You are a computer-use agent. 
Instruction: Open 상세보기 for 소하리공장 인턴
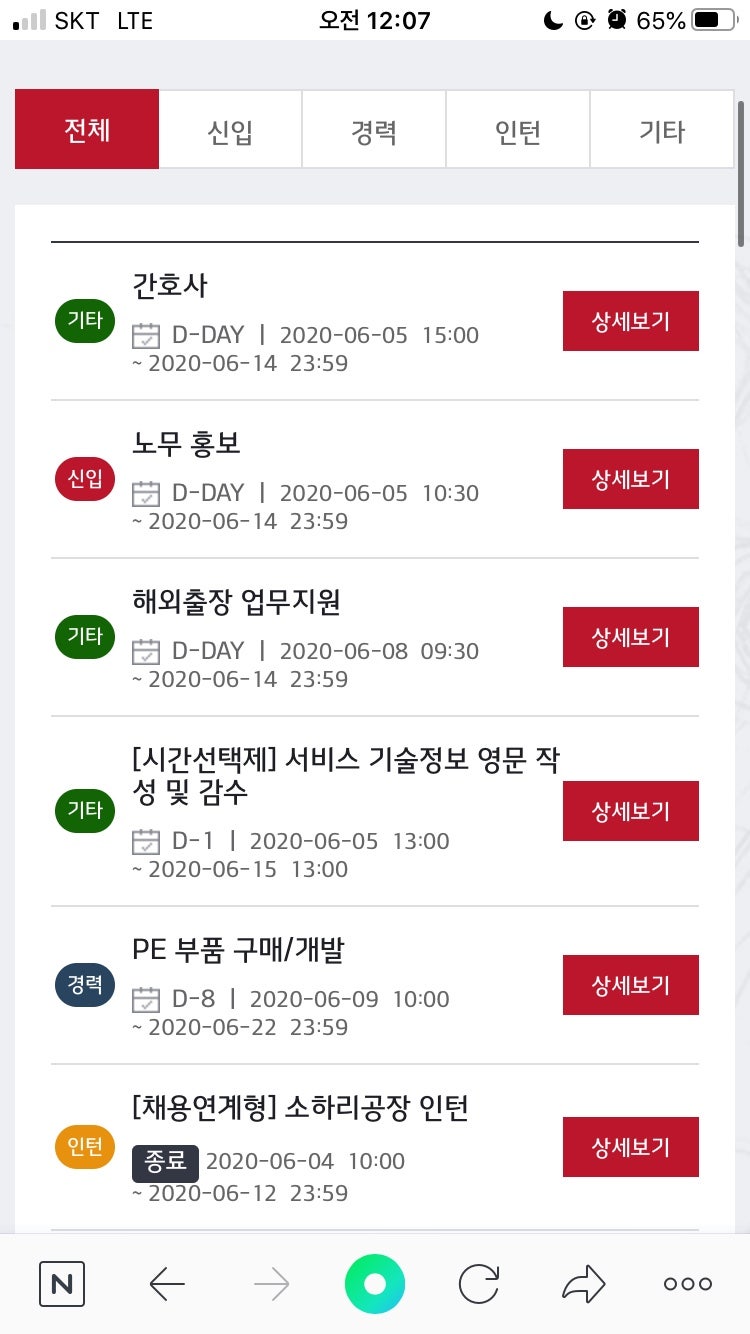point(630,1147)
